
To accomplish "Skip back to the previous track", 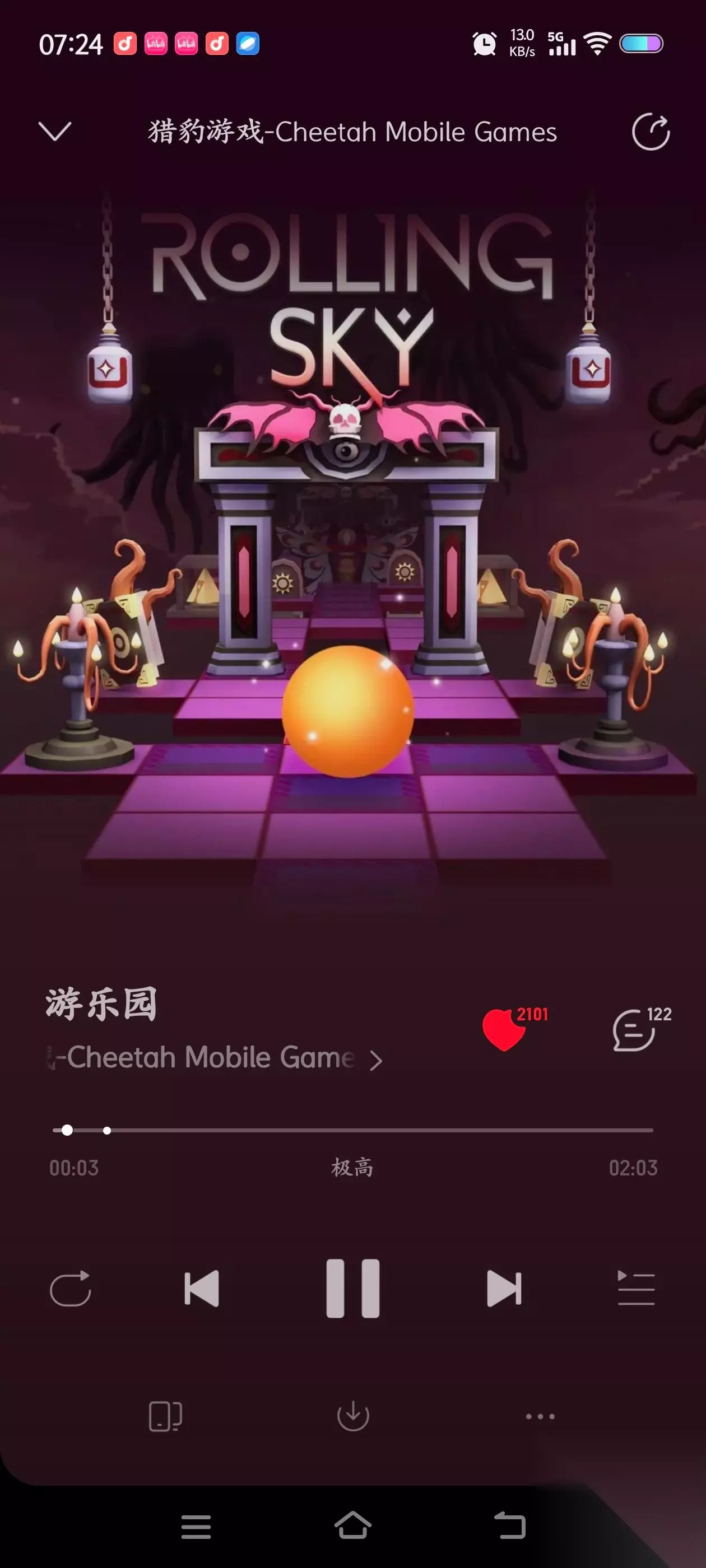I will (x=202, y=1288).
